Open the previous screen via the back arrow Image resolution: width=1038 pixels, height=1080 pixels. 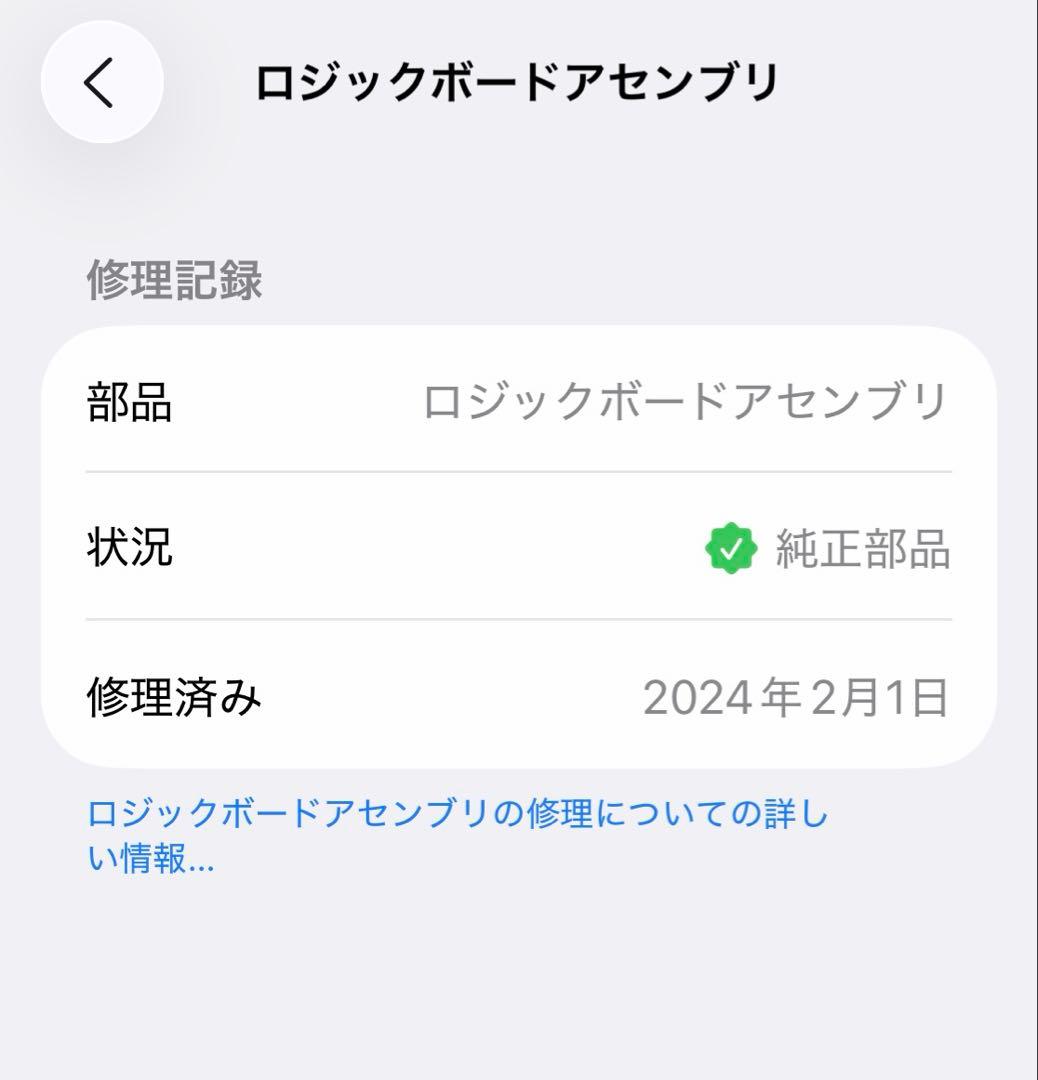coord(99,83)
